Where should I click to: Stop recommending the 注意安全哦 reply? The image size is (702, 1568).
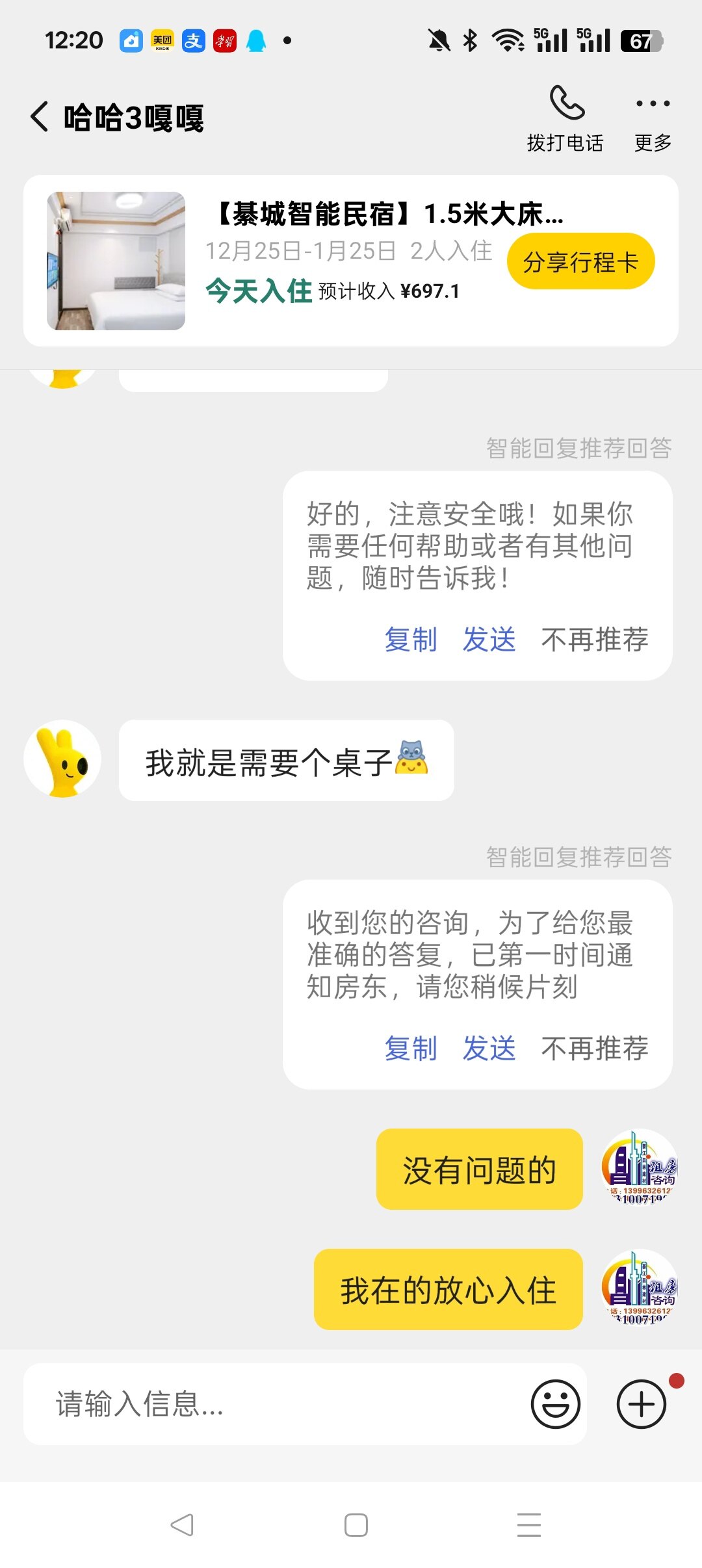click(x=594, y=640)
